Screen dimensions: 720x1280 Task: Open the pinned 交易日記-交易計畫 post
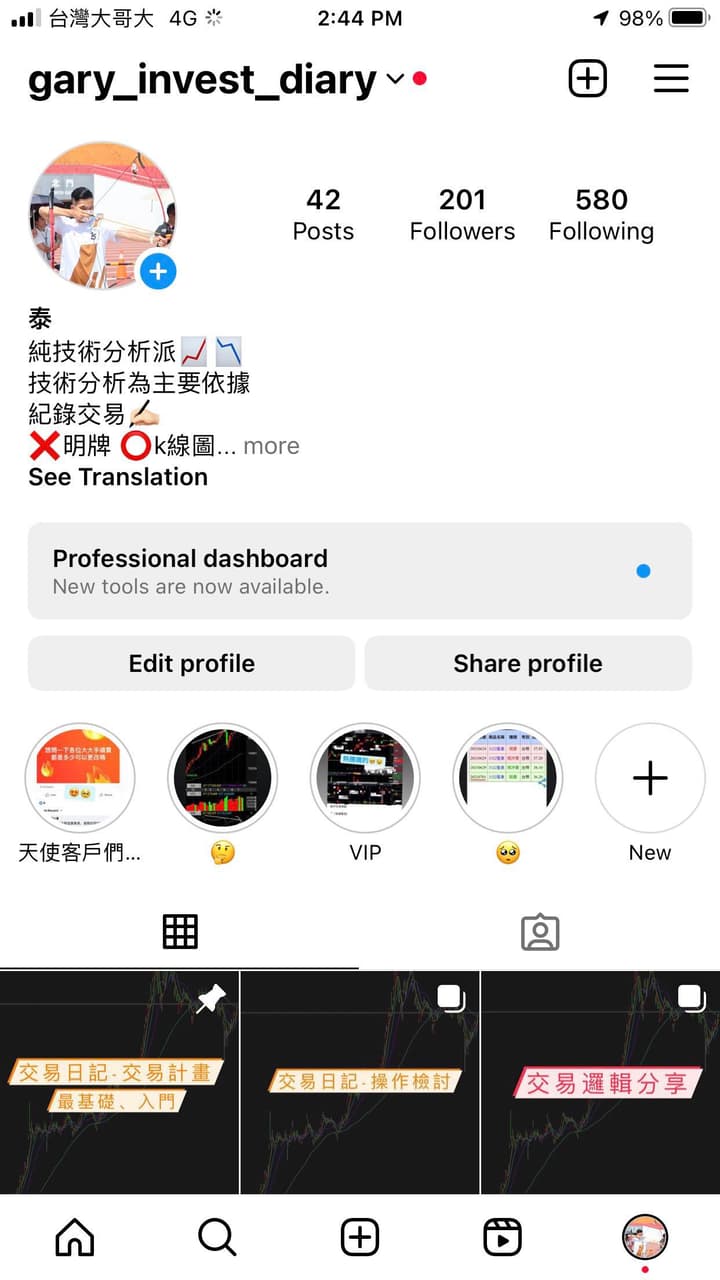pyautogui.click(x=120, y=1082)
